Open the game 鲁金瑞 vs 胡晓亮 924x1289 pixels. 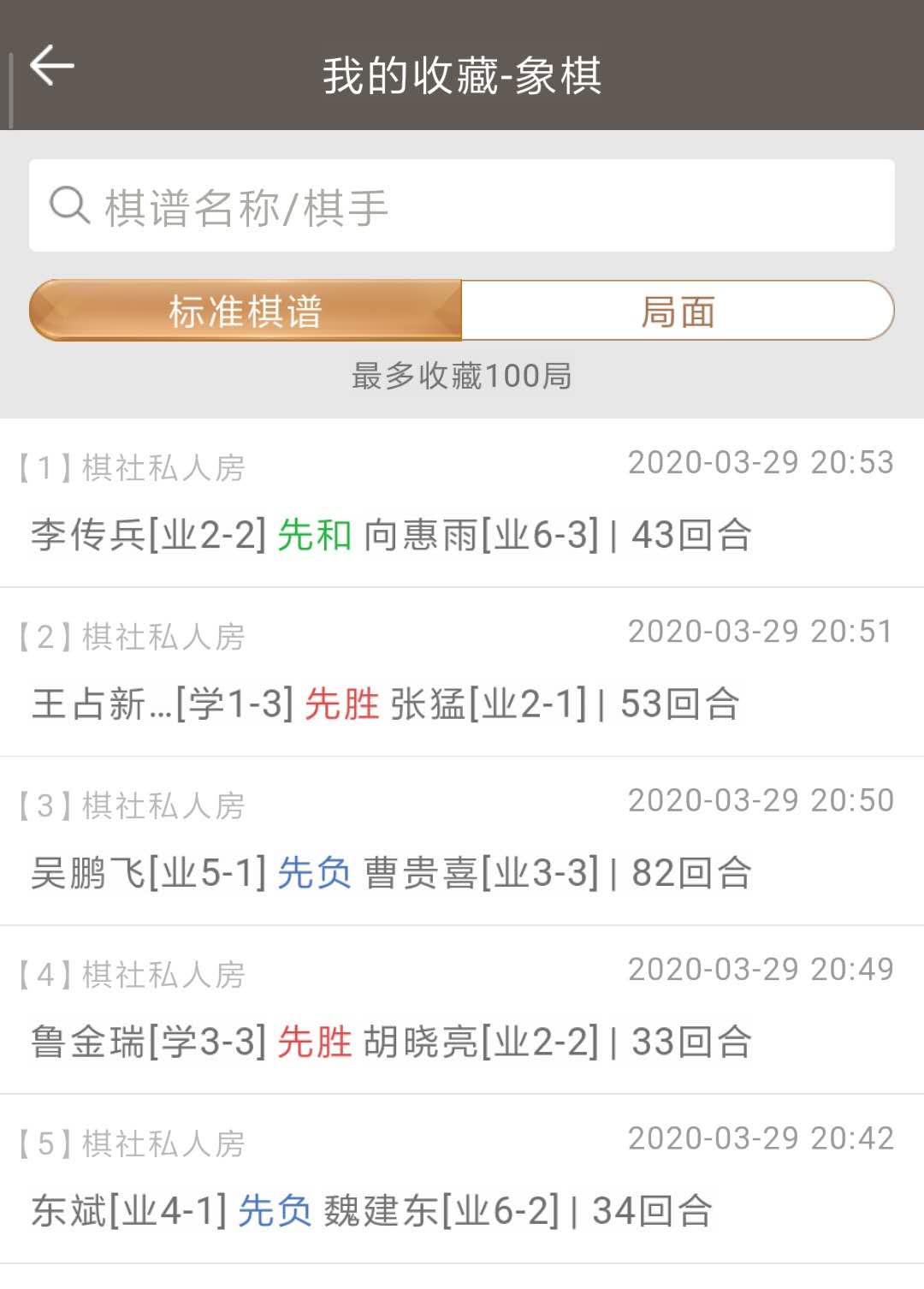462,1010
